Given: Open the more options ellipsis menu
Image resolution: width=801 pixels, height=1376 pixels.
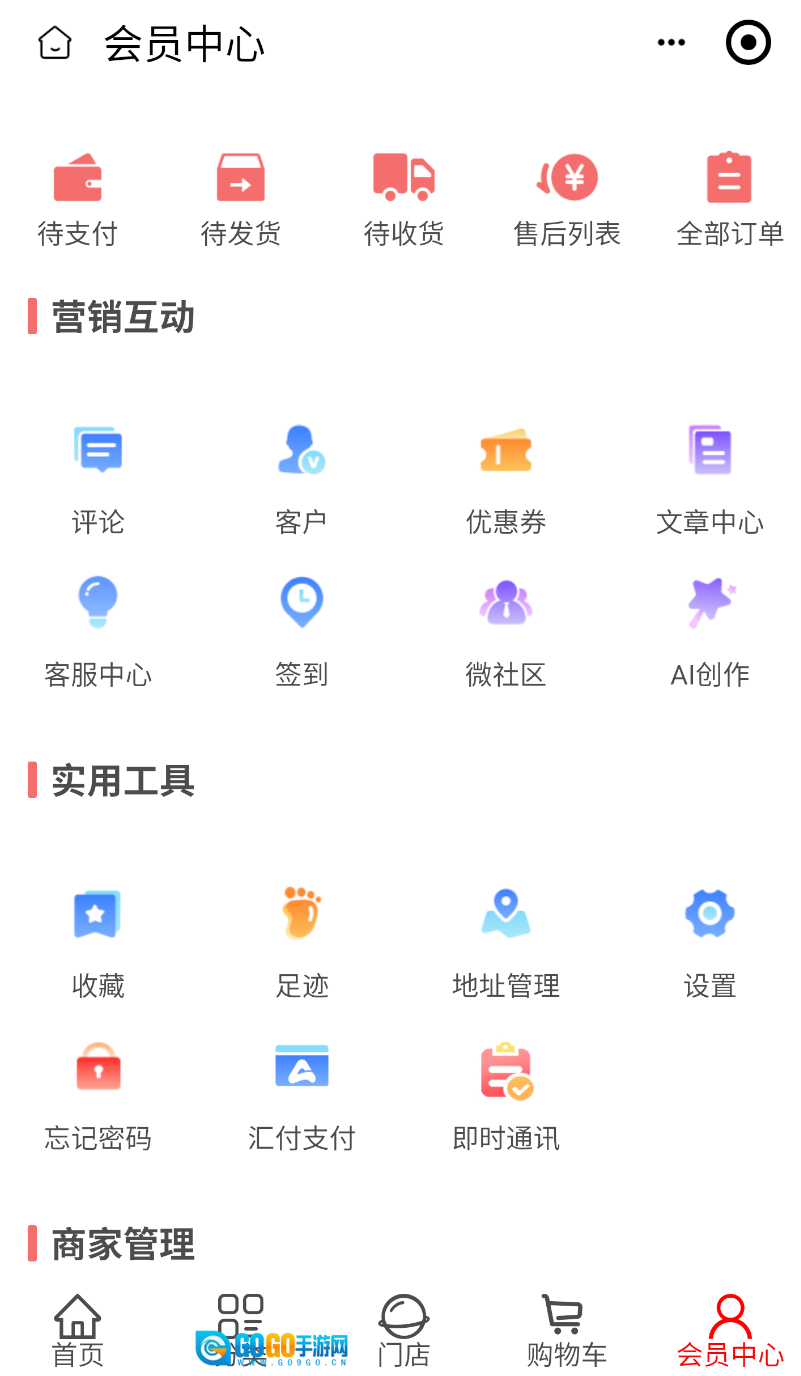Looking at the screenshot, I should (x=671, y=42).
